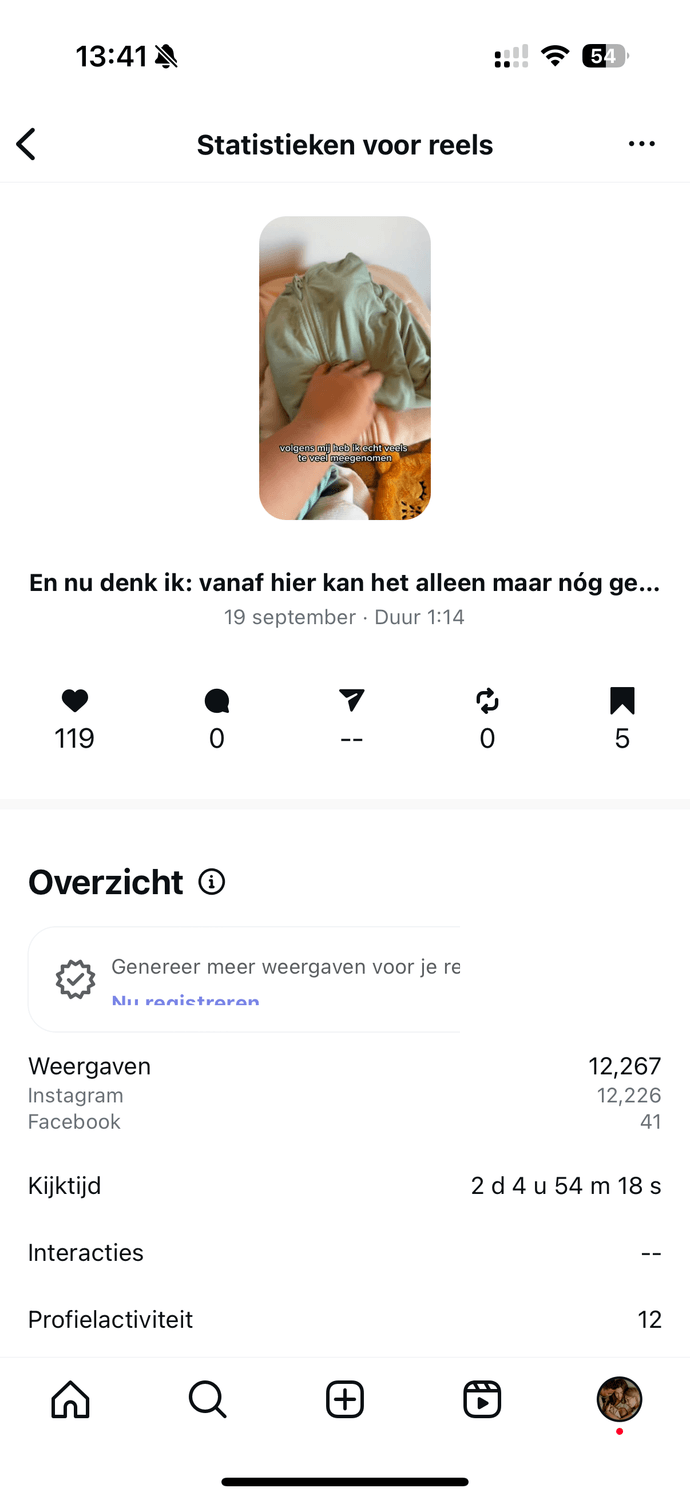Screen dimensions: 690x1500
Task: Create a new post
Action: pyautogui.click(x=345, y=1399)
